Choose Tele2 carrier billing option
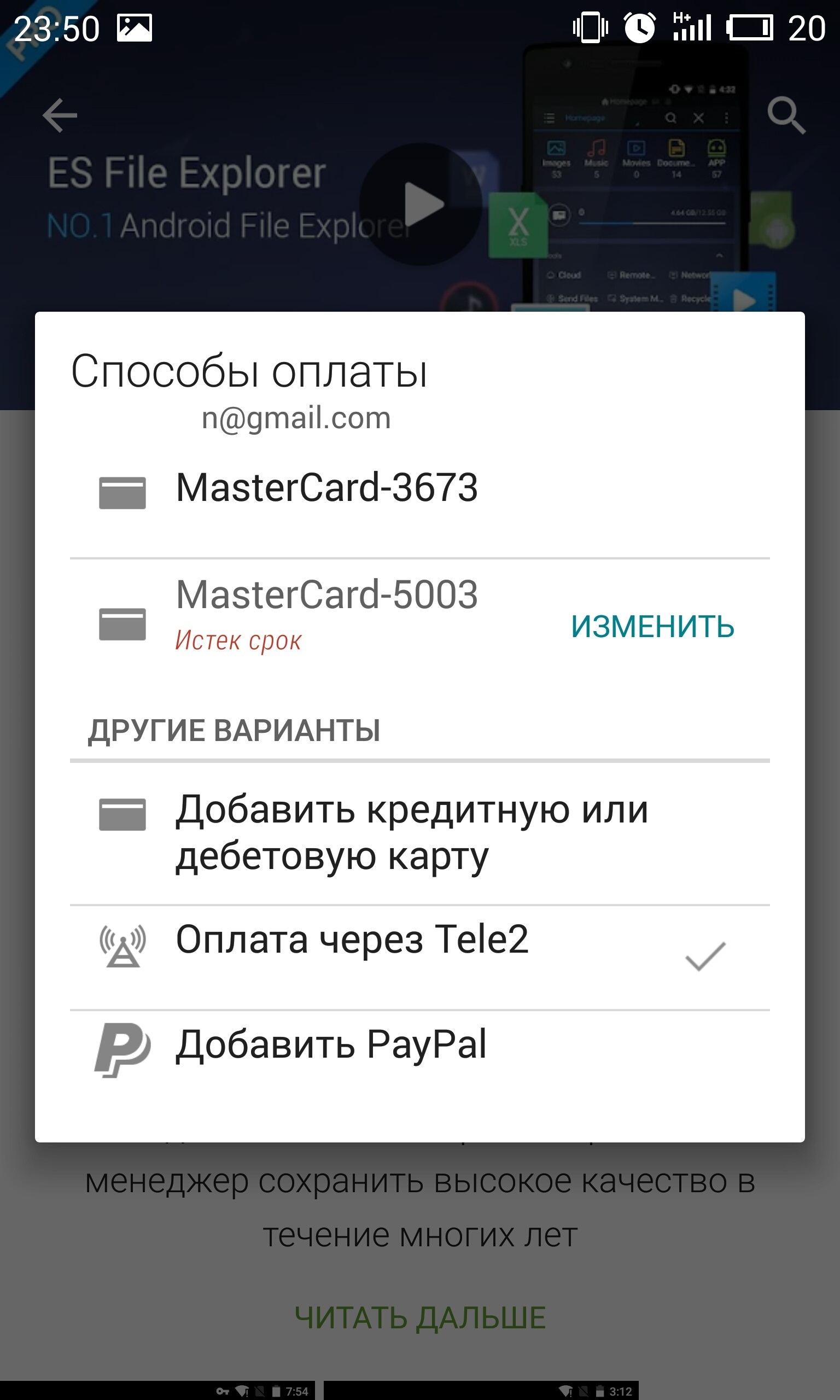Image resolution: width=840 pixels, height=1400 pixels. pos(419,958)
